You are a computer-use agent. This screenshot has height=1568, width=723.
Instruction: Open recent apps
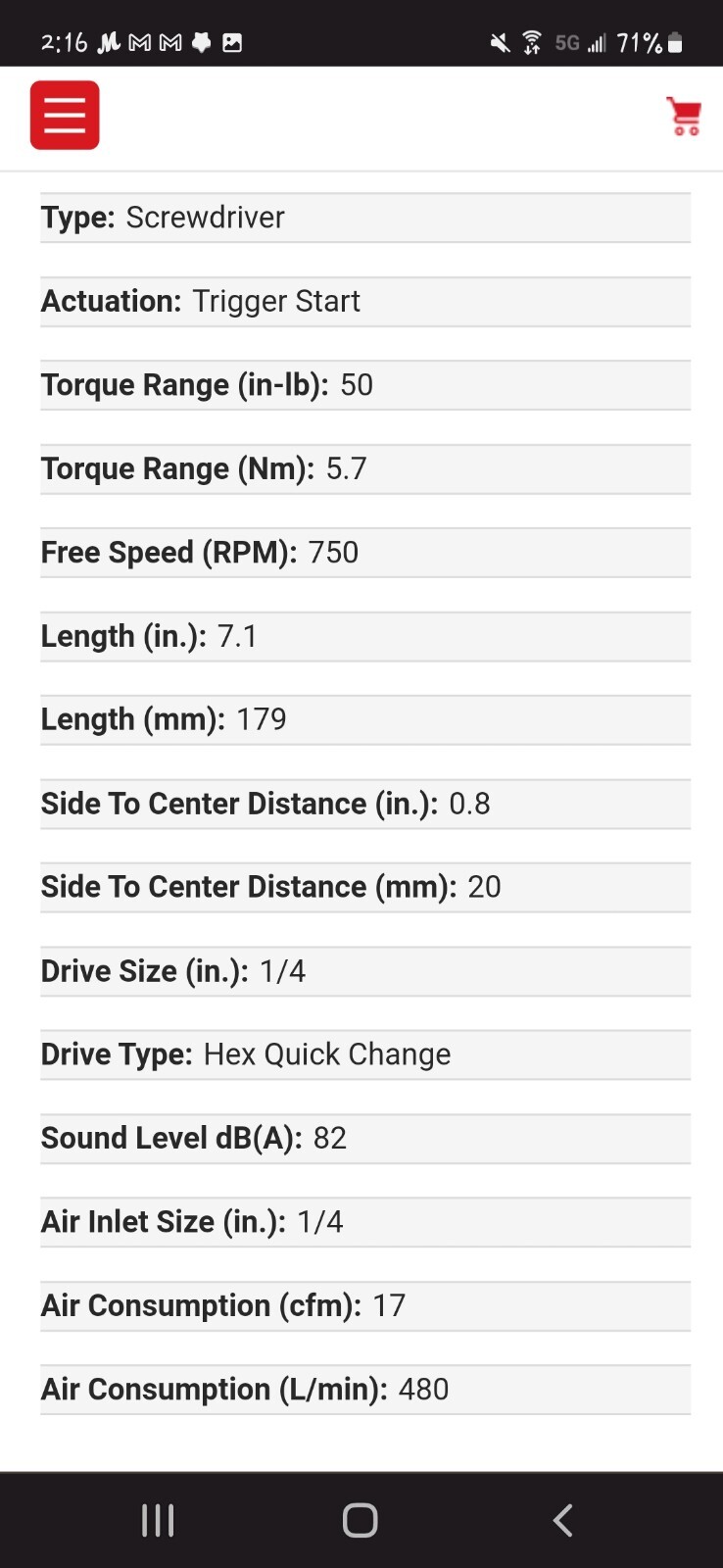[x=158, y=1520]
